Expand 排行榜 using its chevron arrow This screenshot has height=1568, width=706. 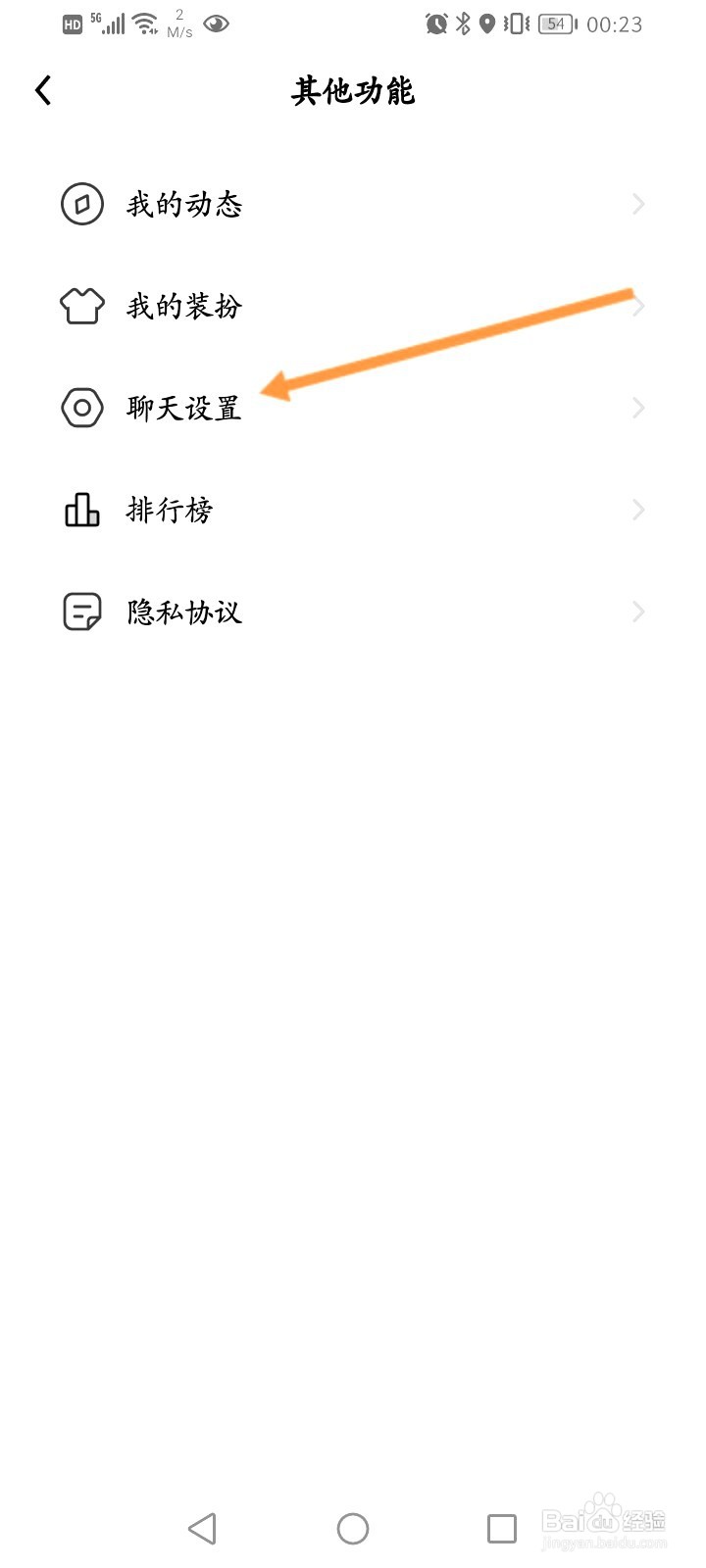coord(638,511)
